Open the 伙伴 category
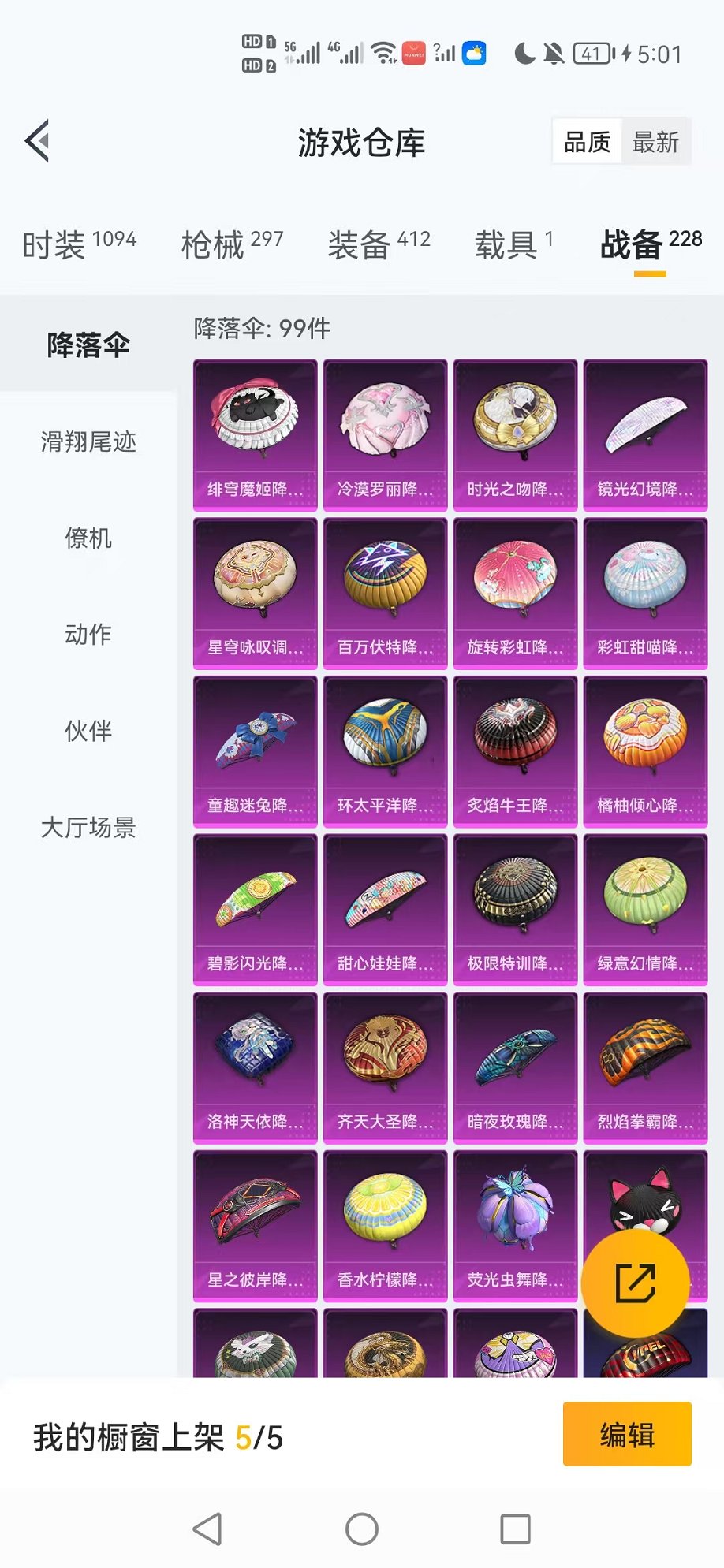The width and height of the screenshot is (724, 1568). pos(88,731)
